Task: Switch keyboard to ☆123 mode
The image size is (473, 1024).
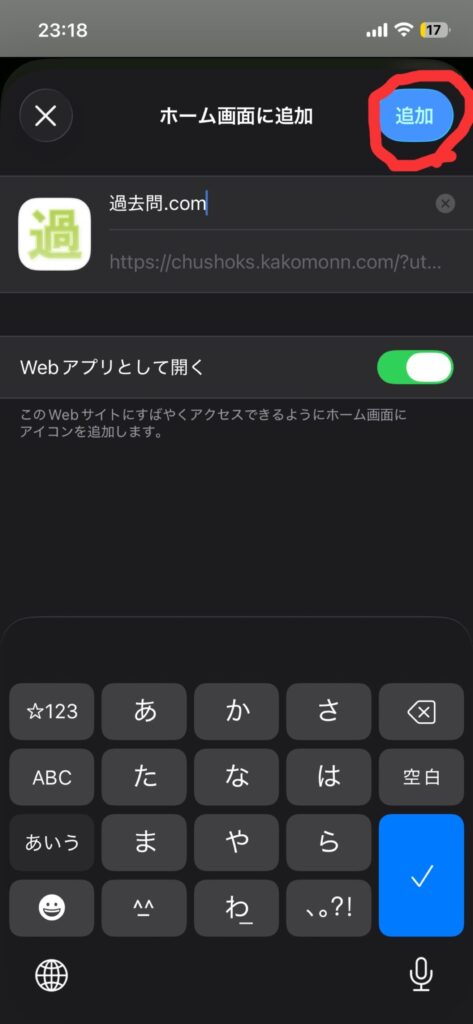Action: [x=52, y=712]
